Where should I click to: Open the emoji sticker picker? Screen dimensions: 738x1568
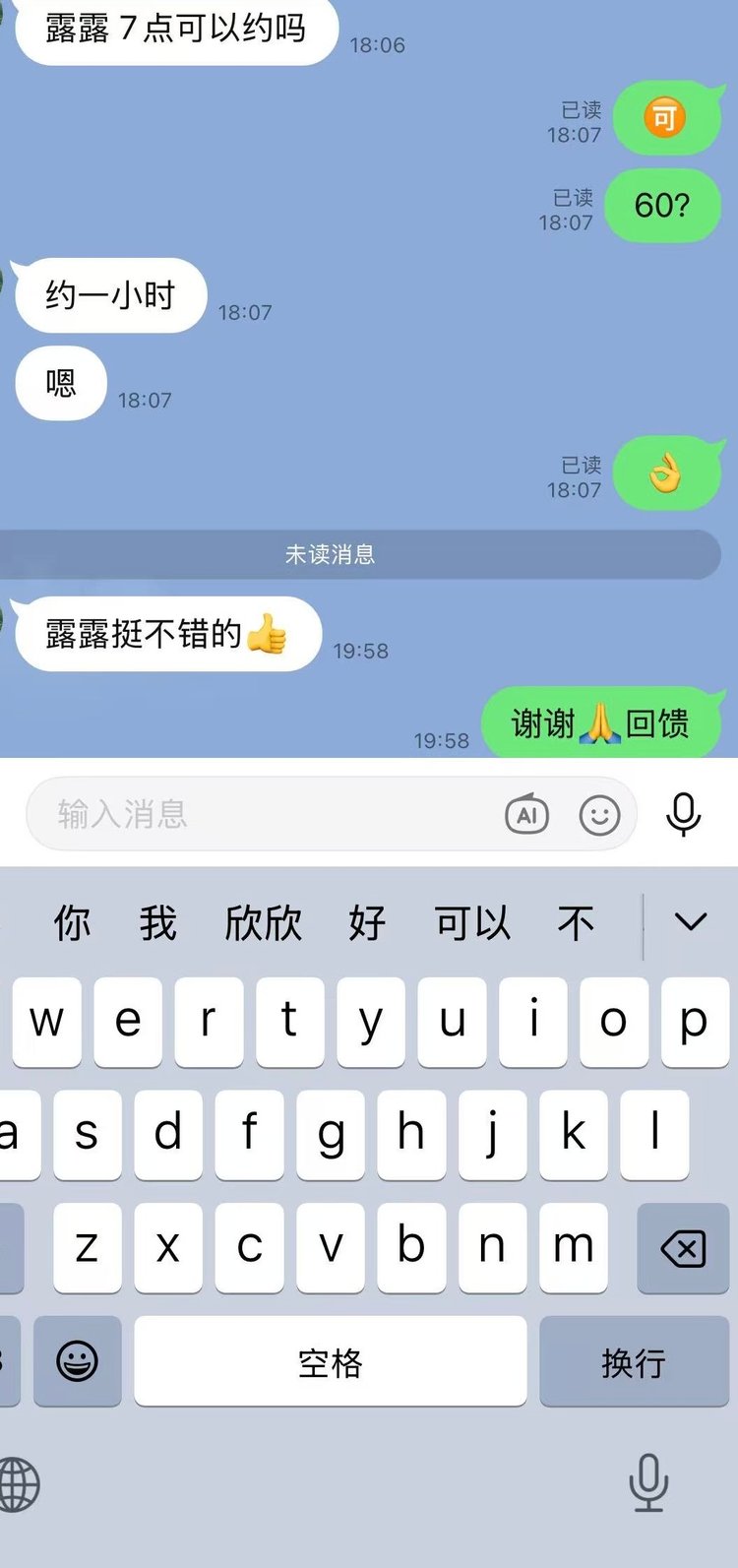pos(599,815)
